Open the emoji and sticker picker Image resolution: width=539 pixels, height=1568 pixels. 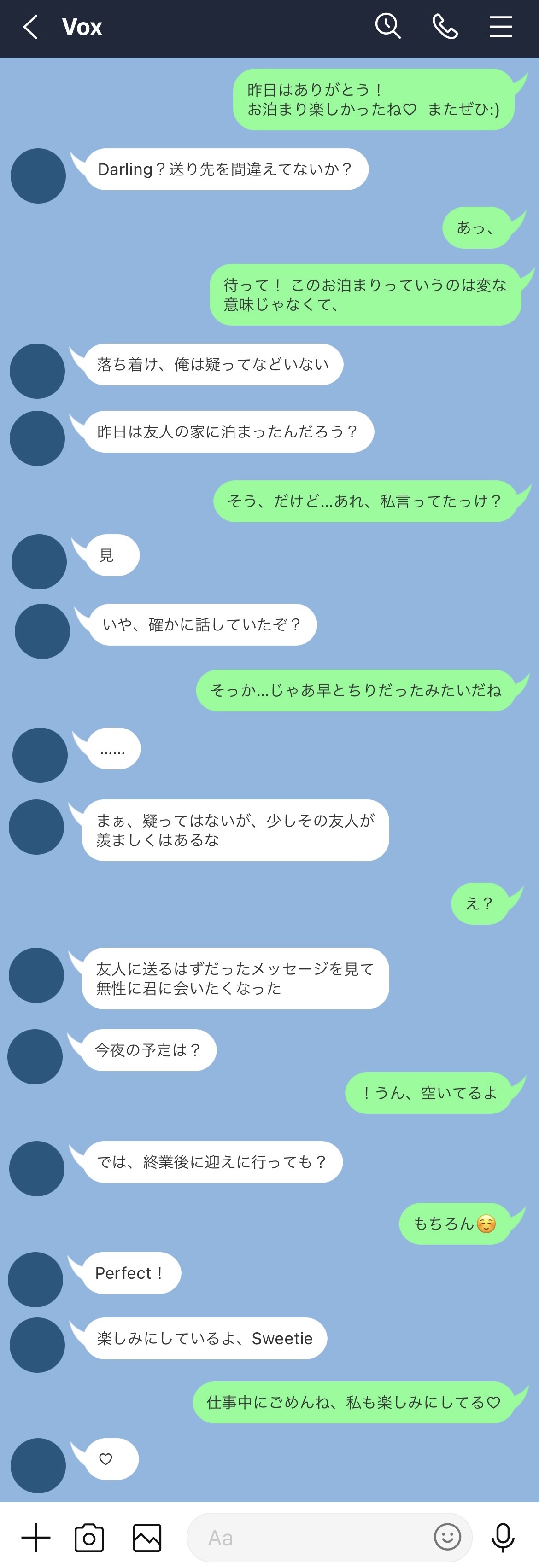pos(447,1536)
